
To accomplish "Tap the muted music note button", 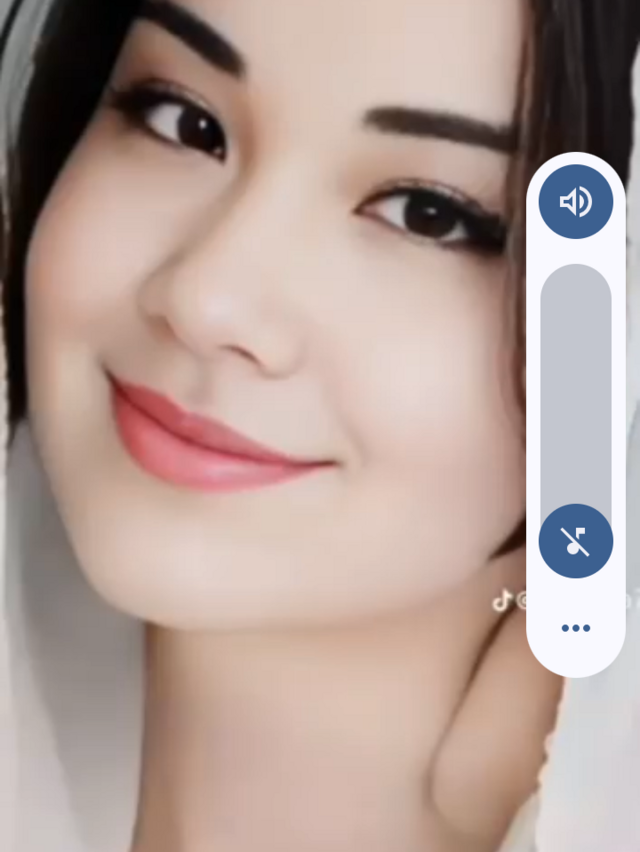I will (x=575, y=541).
